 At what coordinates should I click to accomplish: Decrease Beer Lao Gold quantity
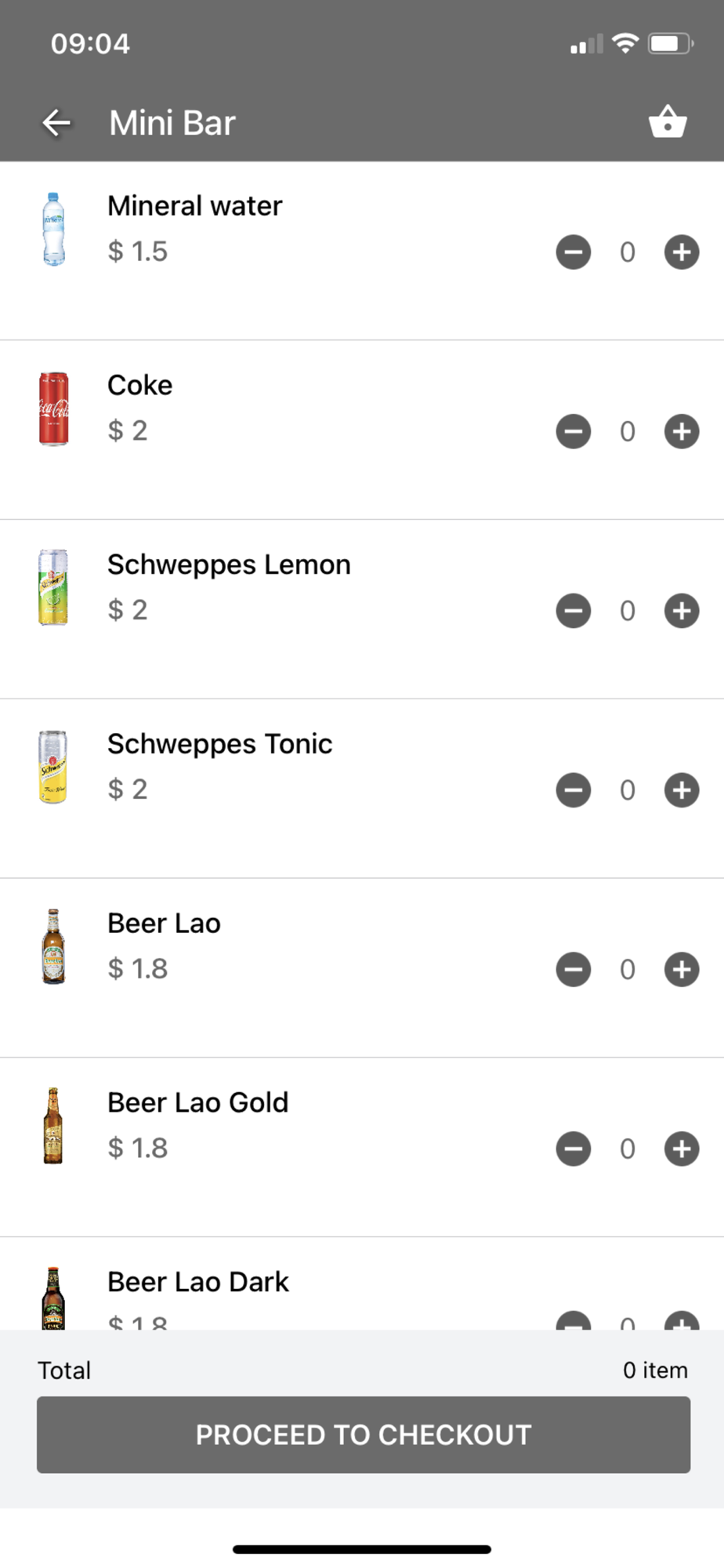(x=574, y=1149)
